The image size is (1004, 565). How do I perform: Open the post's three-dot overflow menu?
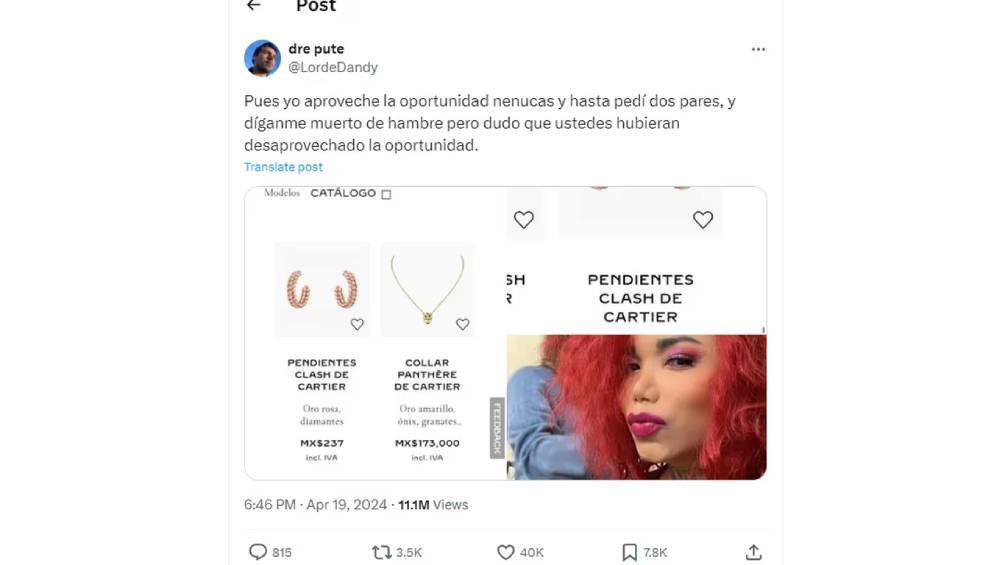tap(758, 49)
